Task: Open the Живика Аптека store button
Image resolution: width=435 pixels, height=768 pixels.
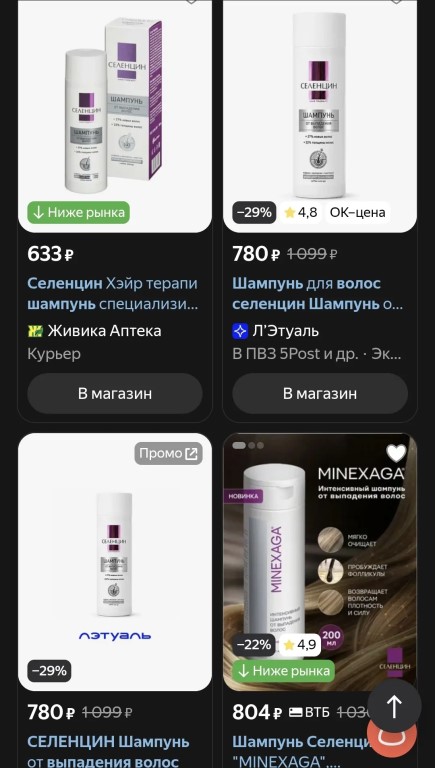Action: [x=115, y=394]
